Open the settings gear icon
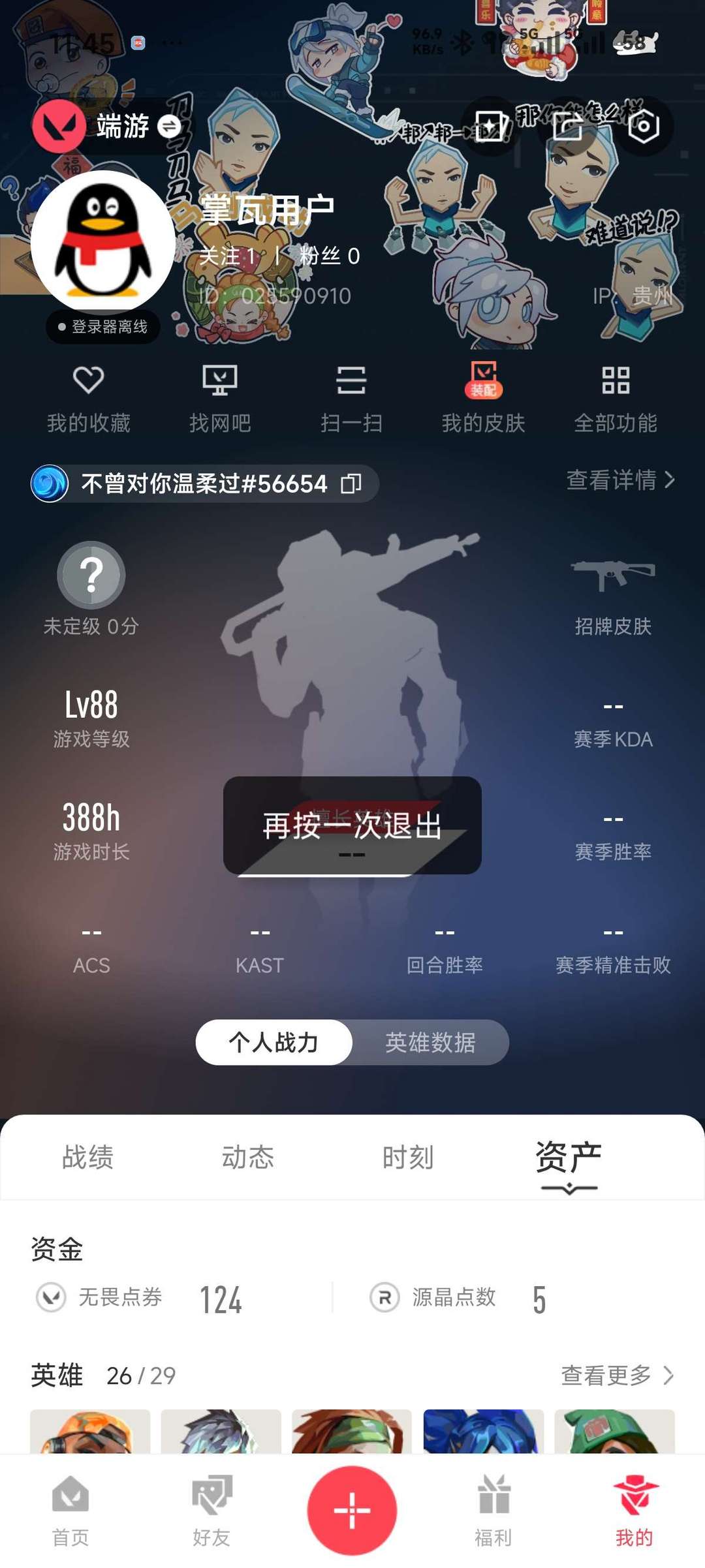The image size is (705, 1568). tap(644, 126)
